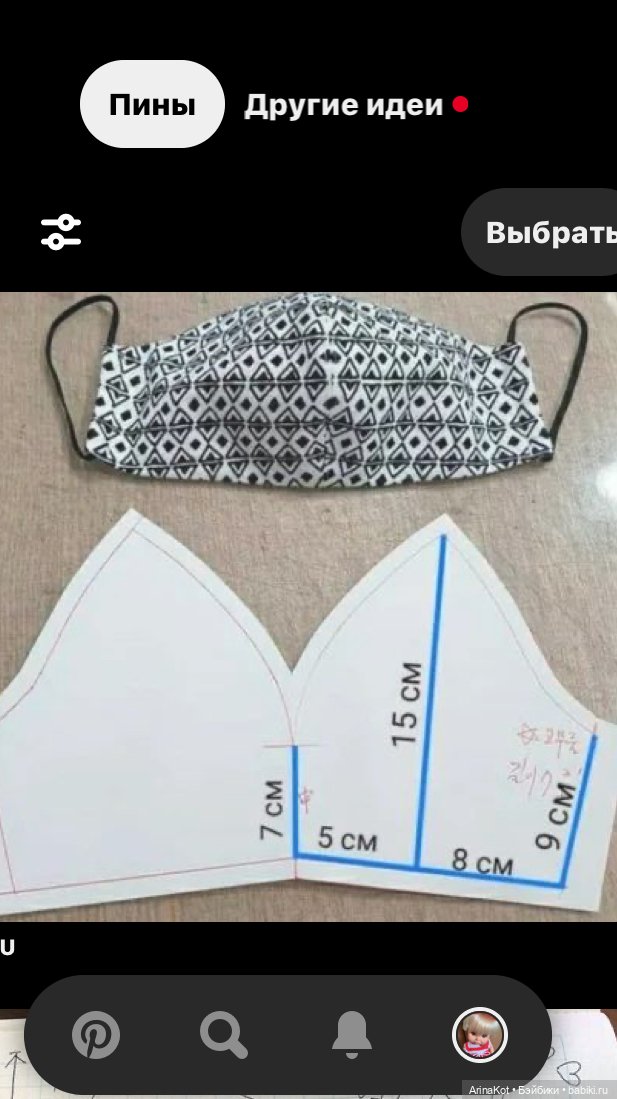Go to the Pinterest home feed
617x1099 pixels.
(96, 1034)
